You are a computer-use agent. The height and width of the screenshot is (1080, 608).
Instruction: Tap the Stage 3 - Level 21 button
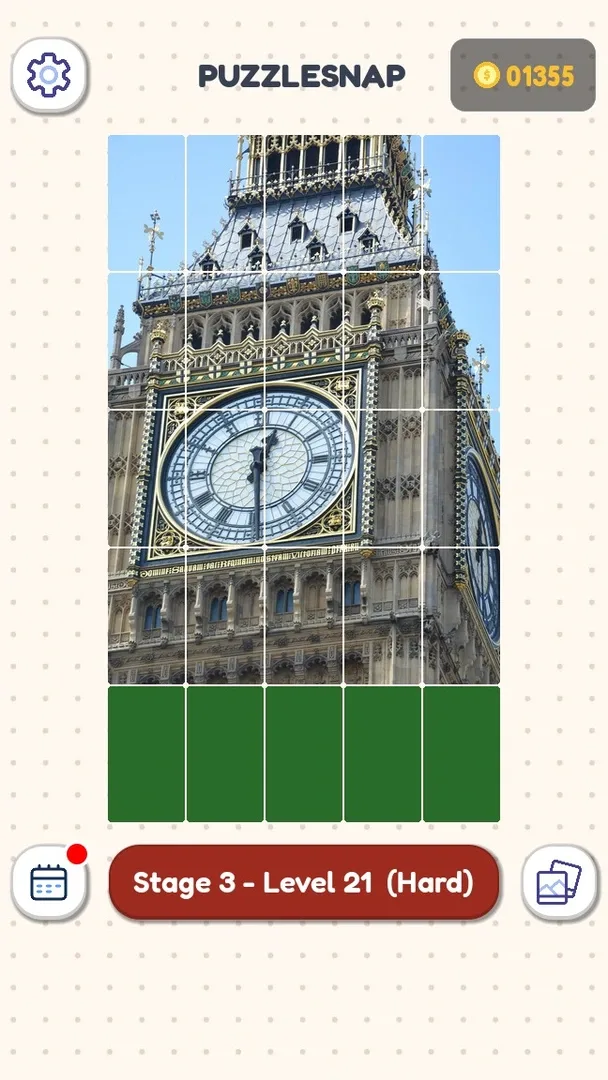(x=304, y=882)
